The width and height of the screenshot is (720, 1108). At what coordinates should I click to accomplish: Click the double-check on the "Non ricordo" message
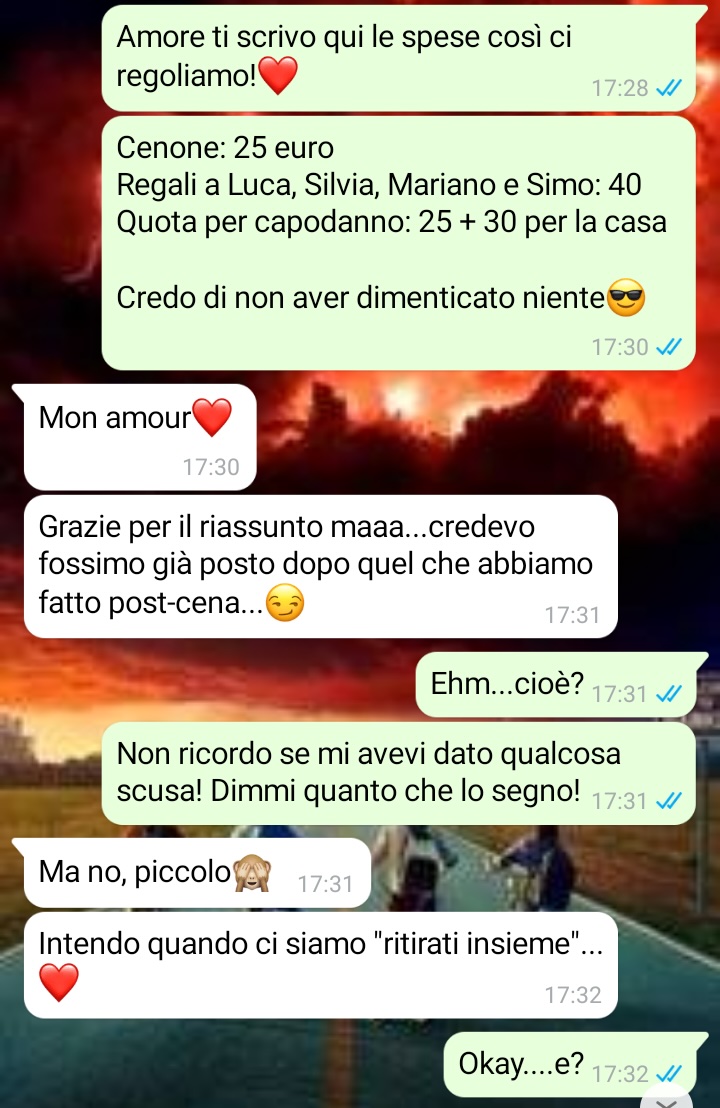[667, 797]
